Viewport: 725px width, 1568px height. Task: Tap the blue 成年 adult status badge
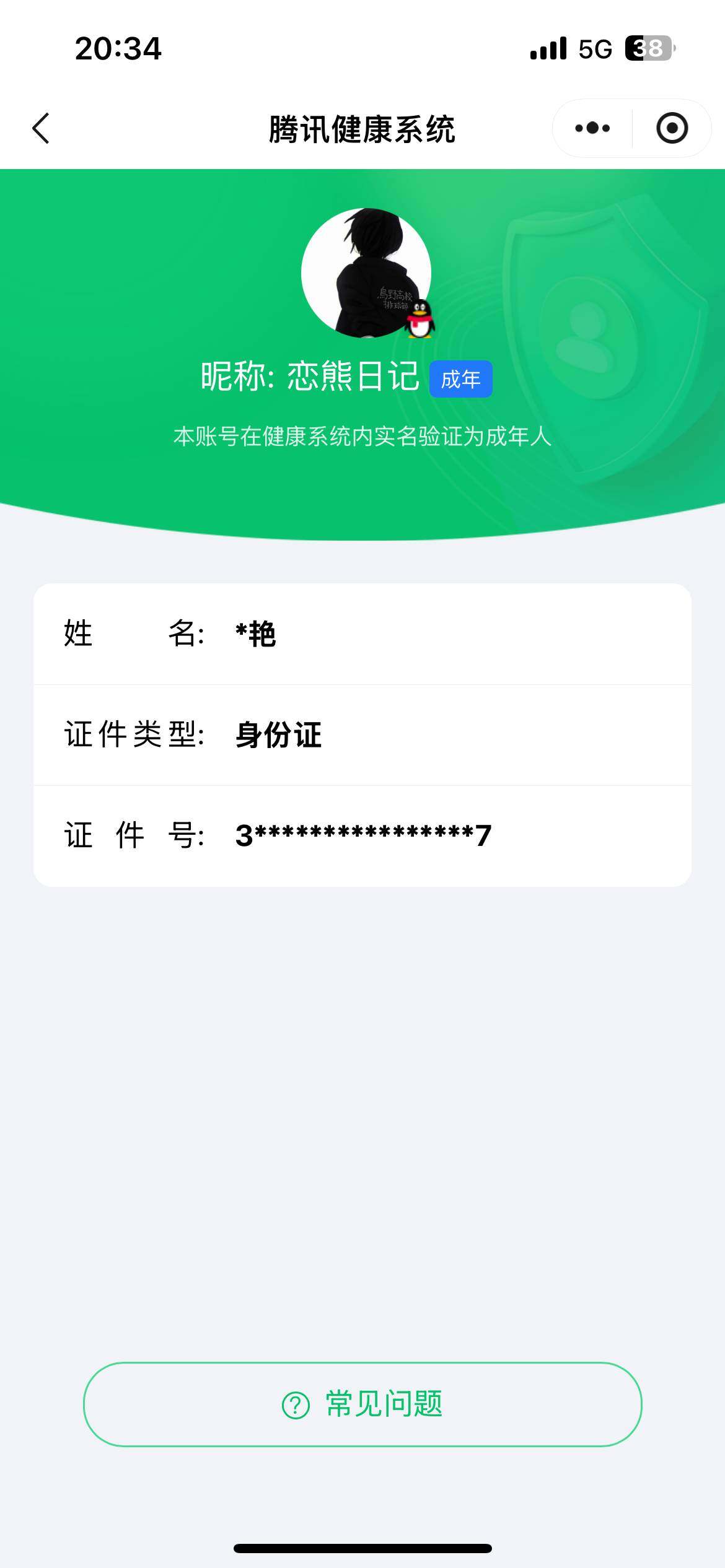pyautogui.click(x=461, y=379)
